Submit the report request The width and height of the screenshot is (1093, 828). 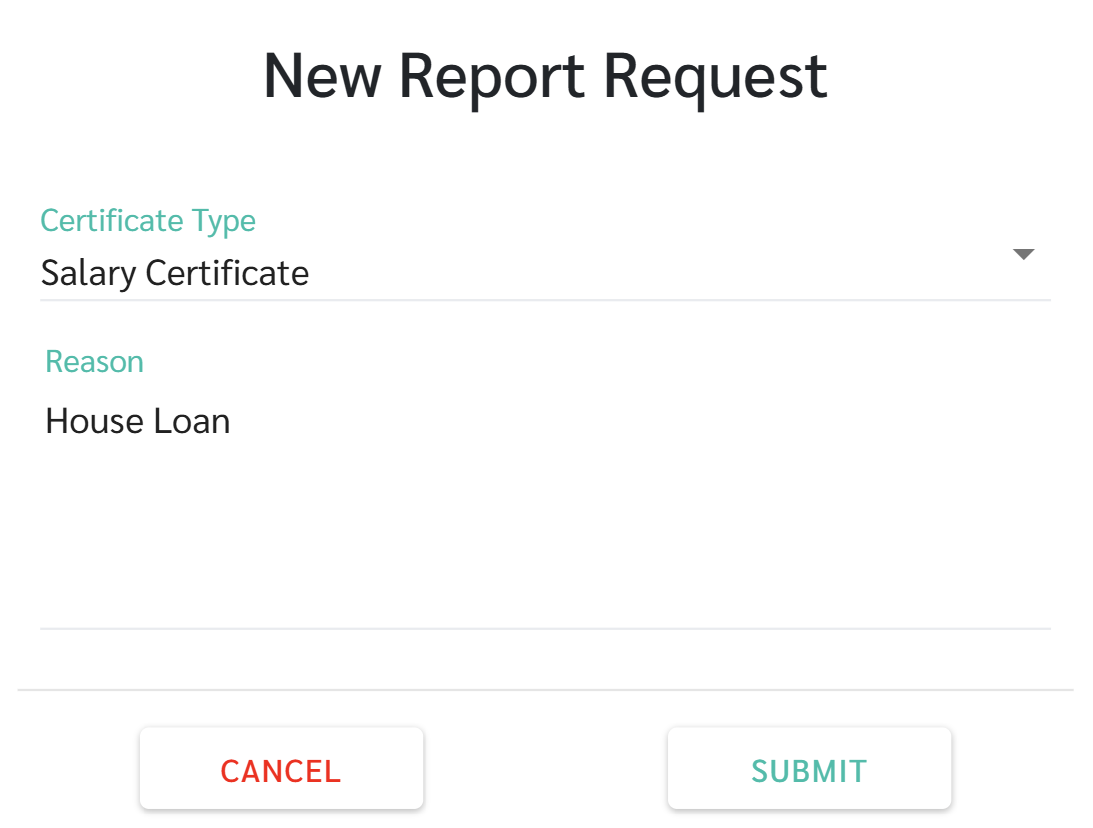pyautogui.click(x=809, y=769)
